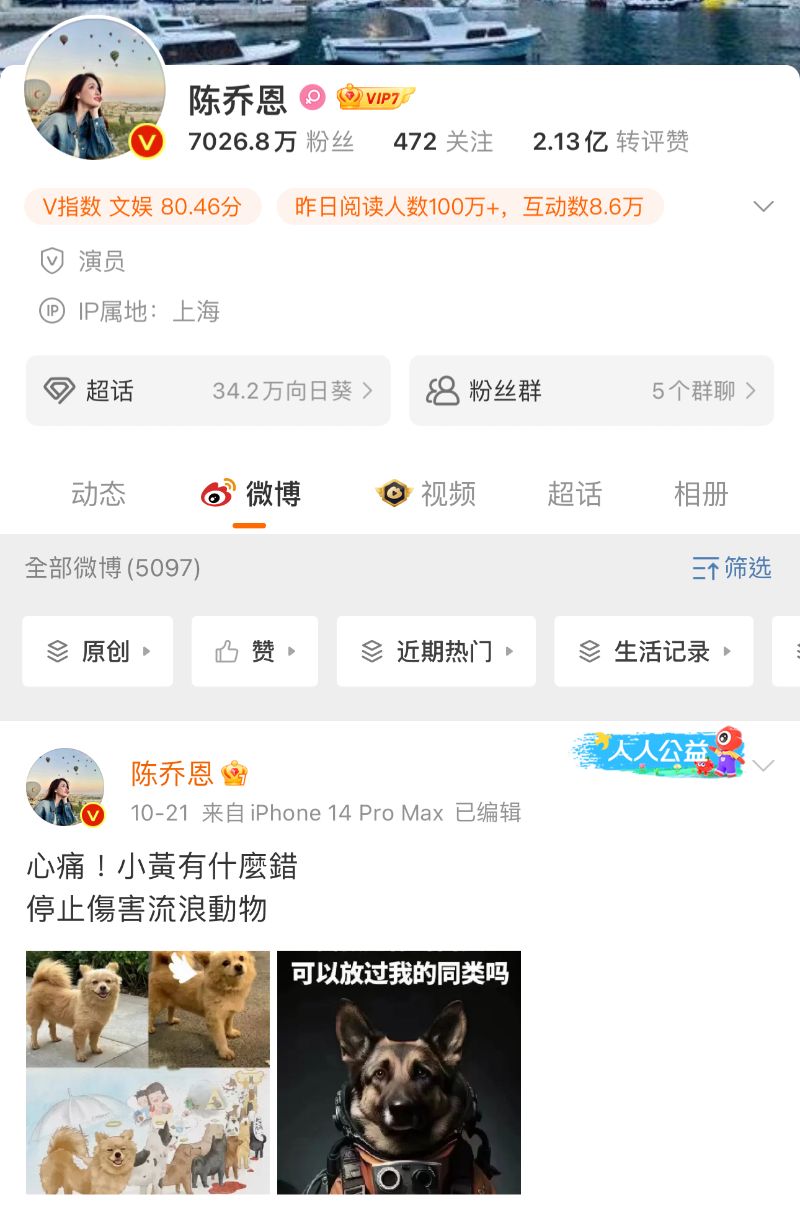Image resolution: width=800 pixels, height=1210 pixels.
Task: Open the 粉丝群 5个群聊 card
Action: pos(591,391)
